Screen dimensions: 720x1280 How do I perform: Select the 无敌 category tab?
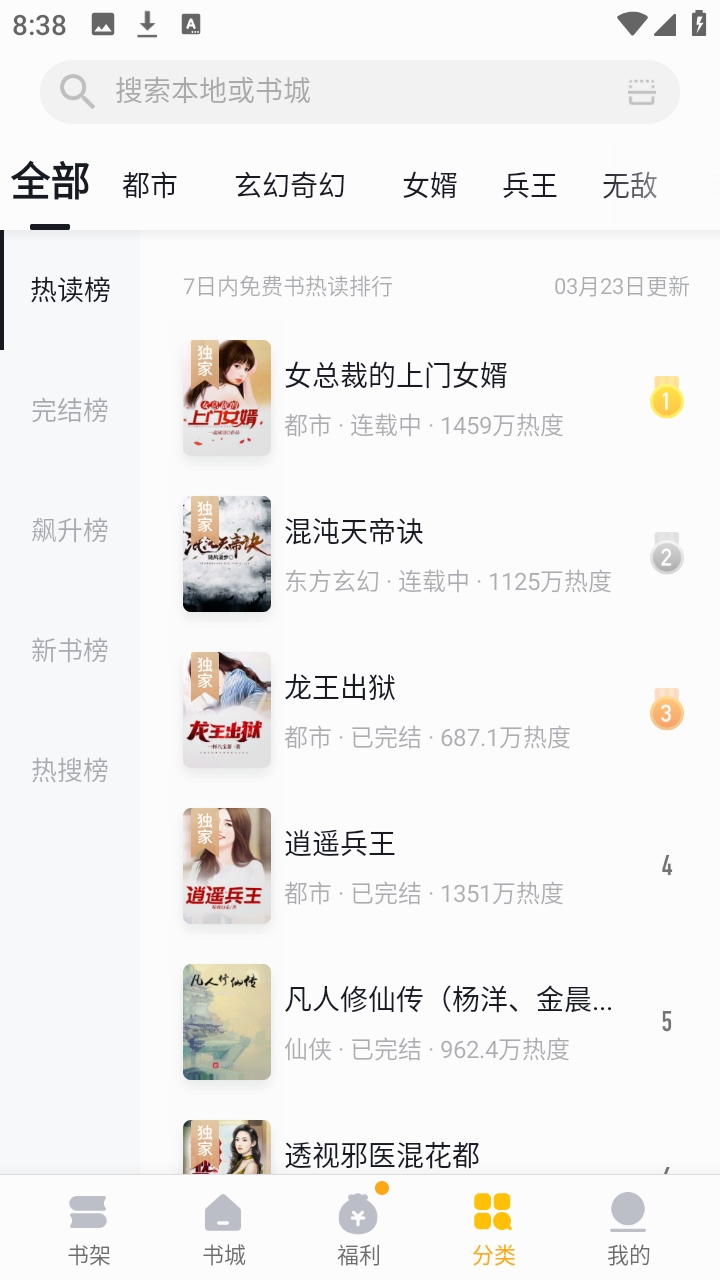pyautogui.click(x=630, y=185)
